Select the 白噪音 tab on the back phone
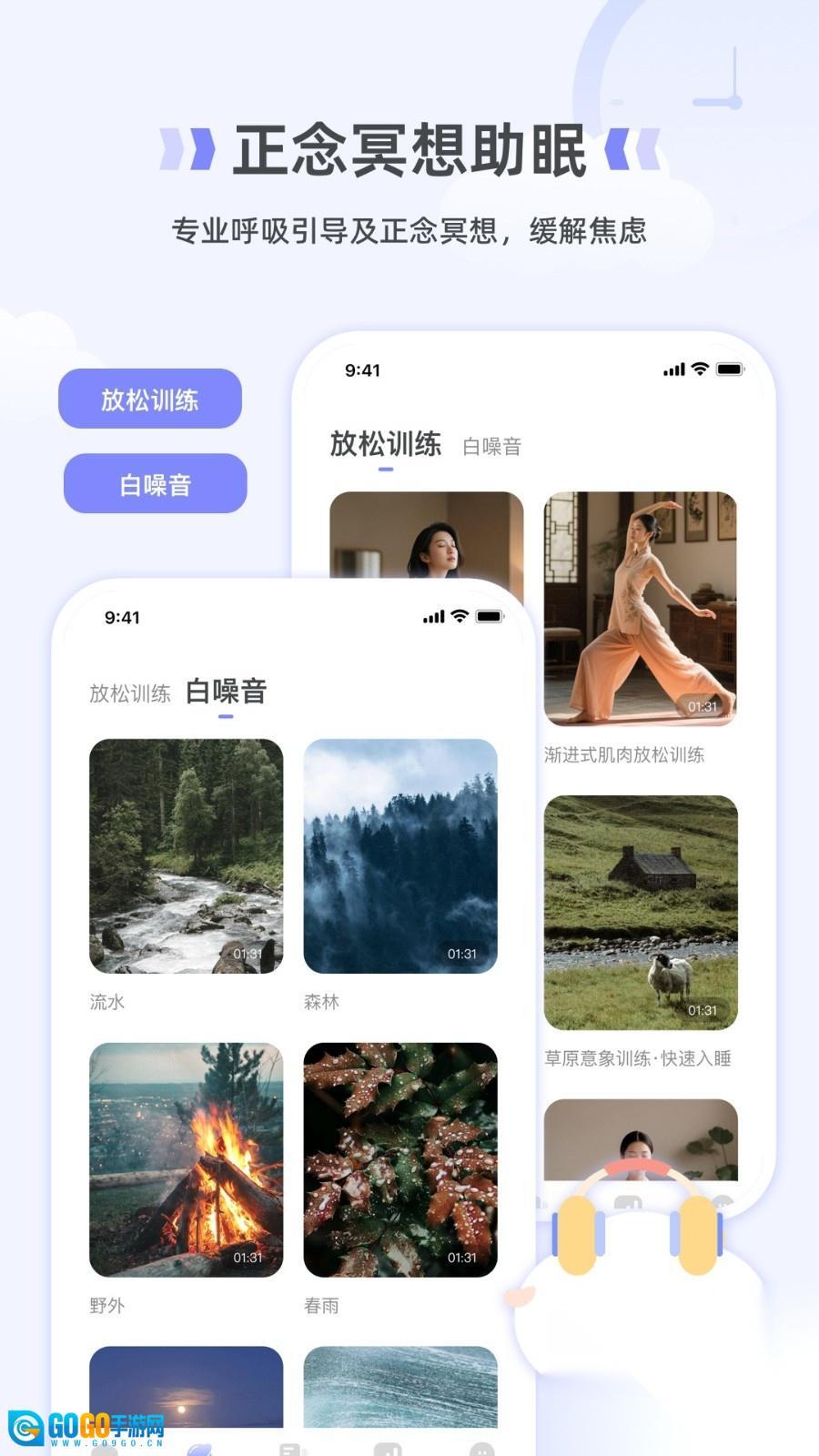The width and height of the screenshot is (819, 1456). (x=492, y=447)
